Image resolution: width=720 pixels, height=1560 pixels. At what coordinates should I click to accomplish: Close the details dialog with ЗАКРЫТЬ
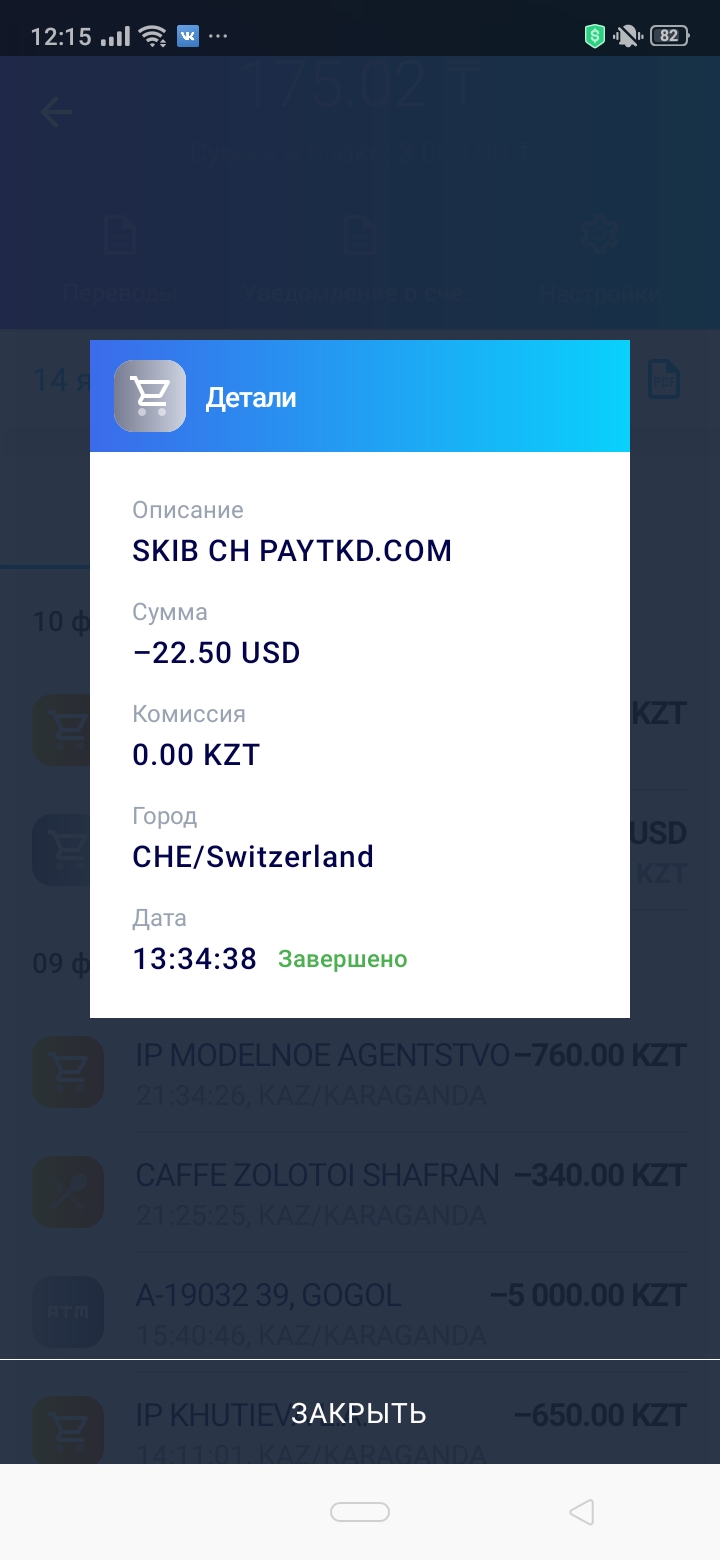[359, 1413]
